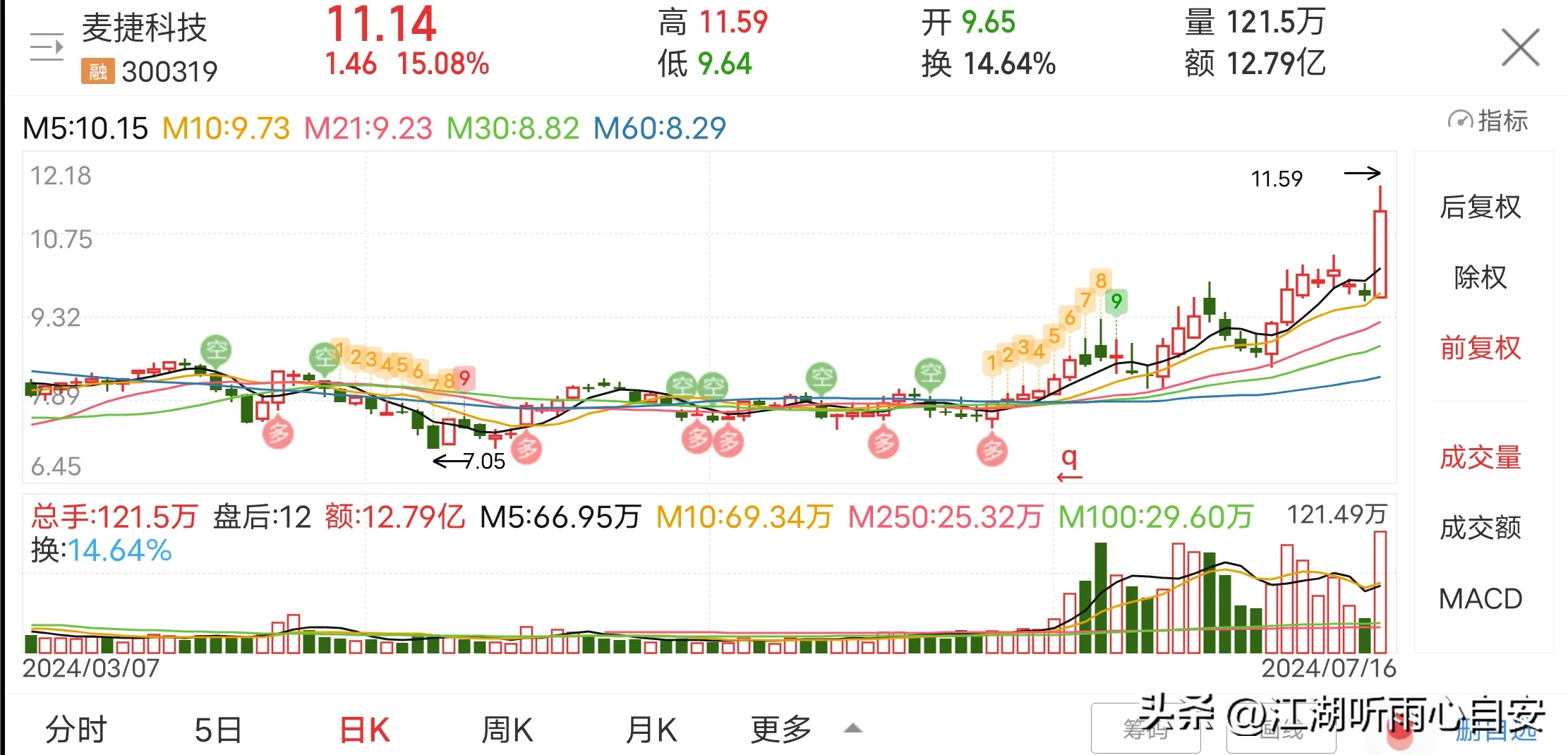The width and height of the screenshot is (1568, 755).
Task: Select 后复权 price adjustment
Action: [1480, 207]
